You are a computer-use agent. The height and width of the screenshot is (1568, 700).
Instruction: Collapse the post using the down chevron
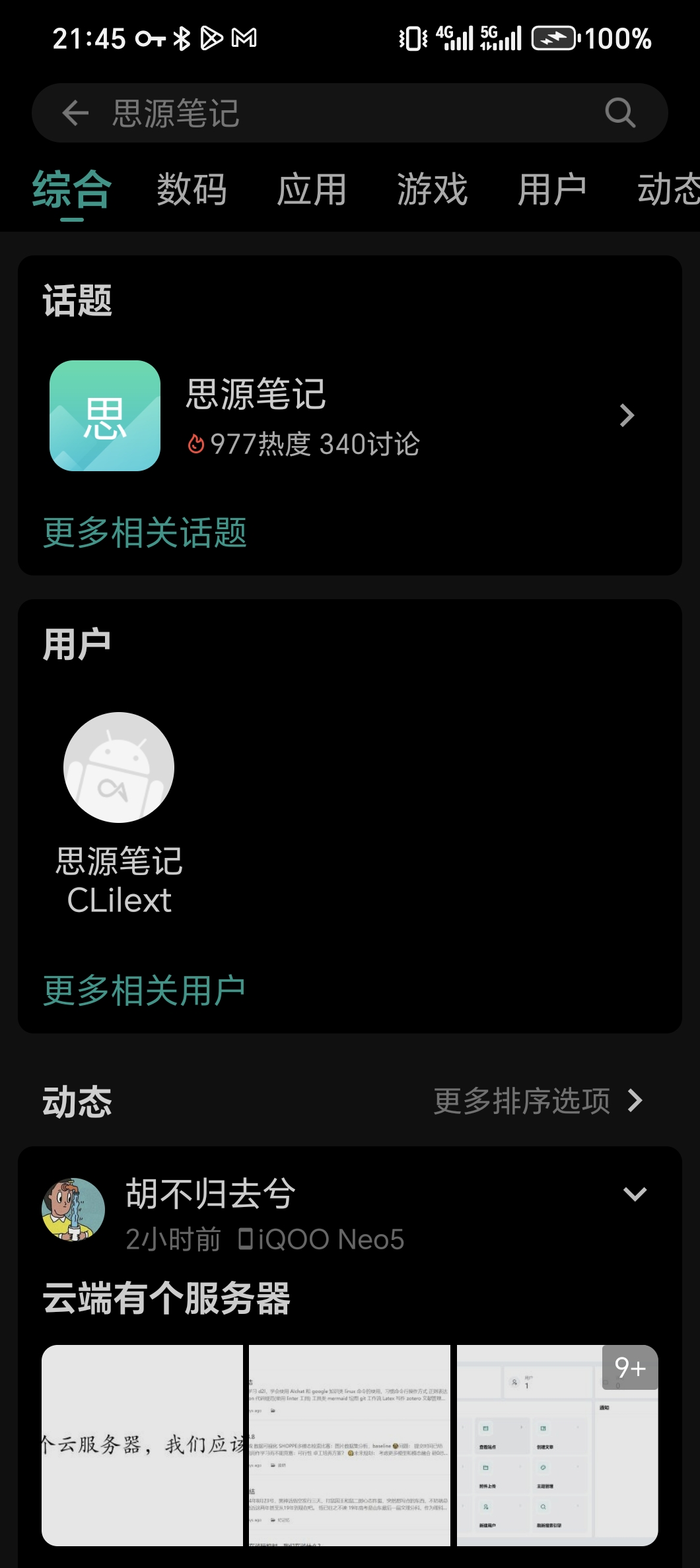click(x=634, y=1192)
